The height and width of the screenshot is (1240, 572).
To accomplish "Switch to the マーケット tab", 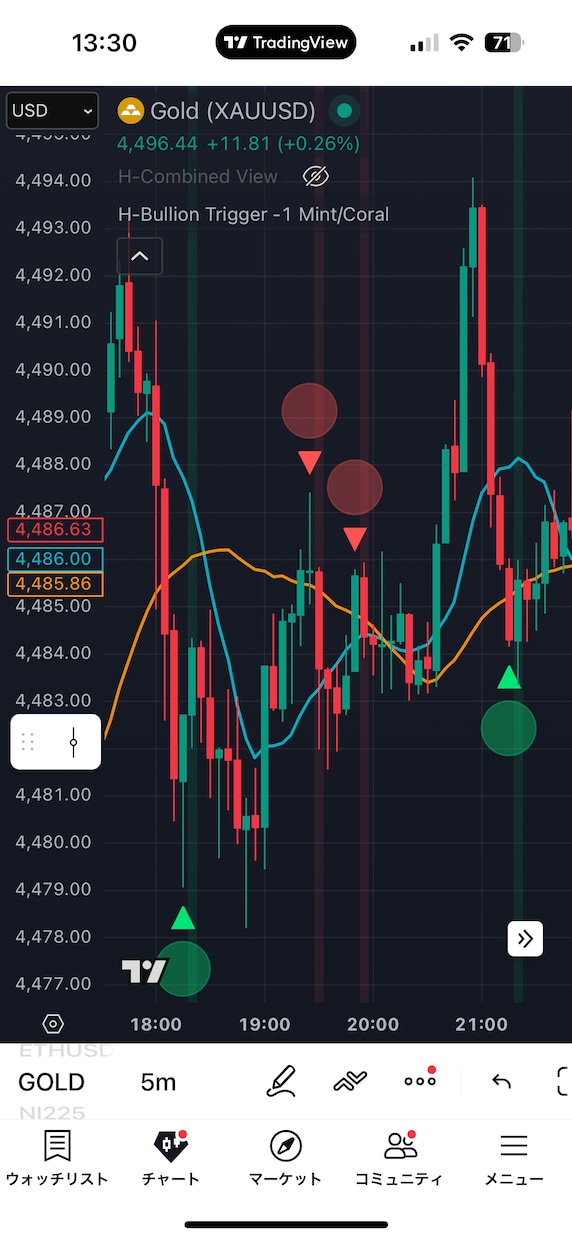I will 285,1160.
